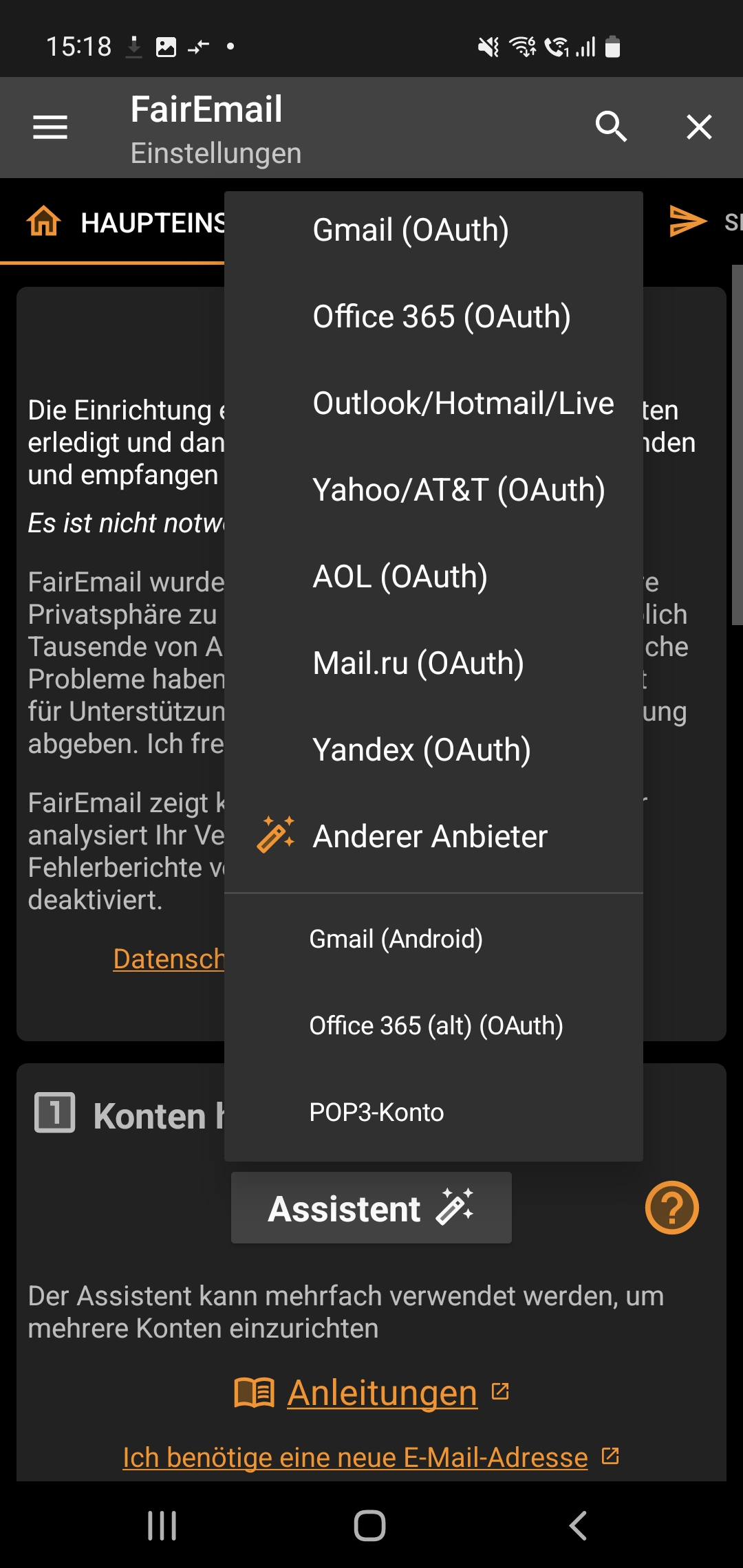
Task: Pick Yahoo/AT&T (OAuth) as provider
Action: point(458,489)
